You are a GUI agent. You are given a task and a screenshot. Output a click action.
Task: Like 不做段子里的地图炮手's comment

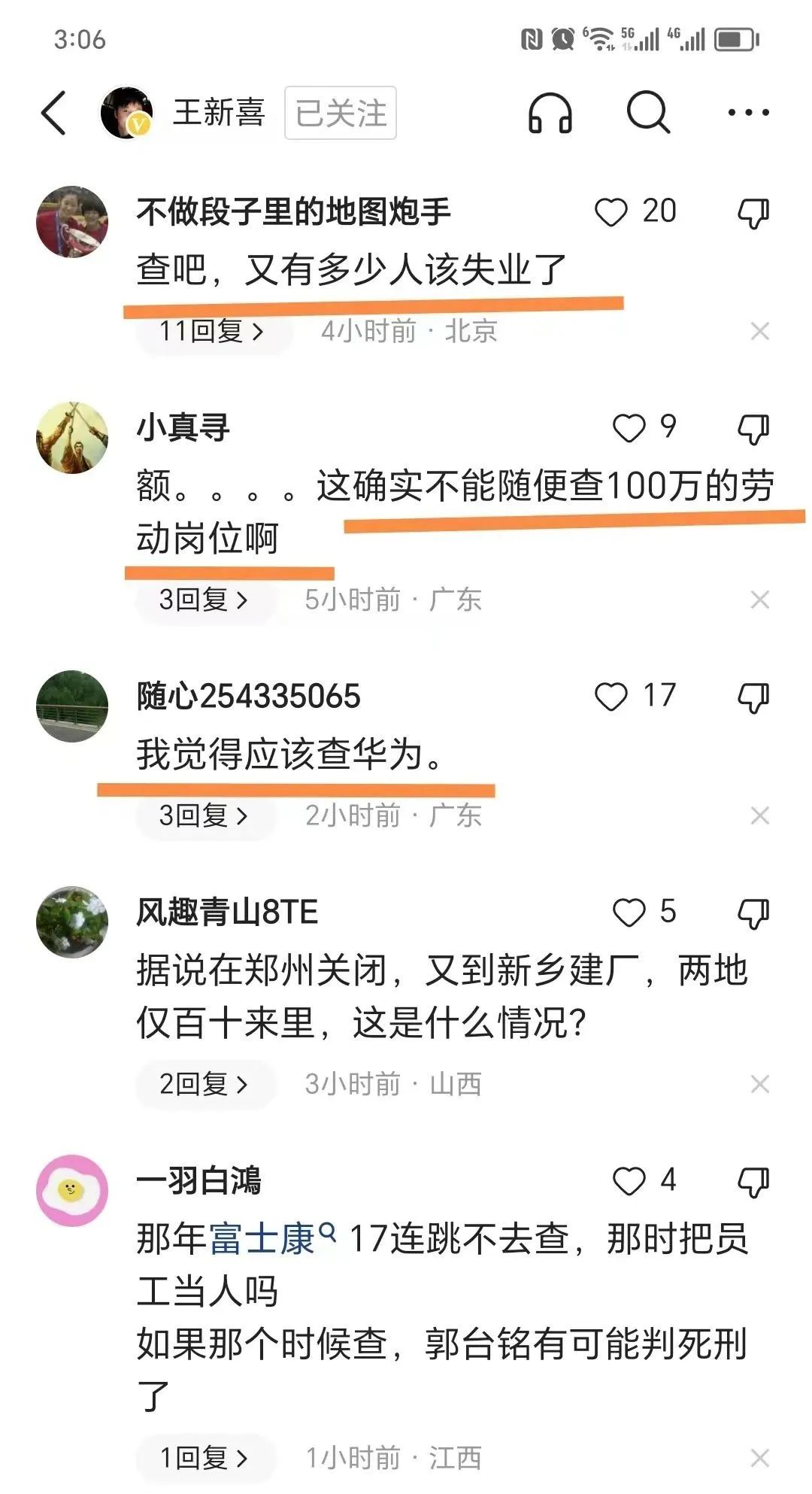pyautogui.click(x=611, y=212)
